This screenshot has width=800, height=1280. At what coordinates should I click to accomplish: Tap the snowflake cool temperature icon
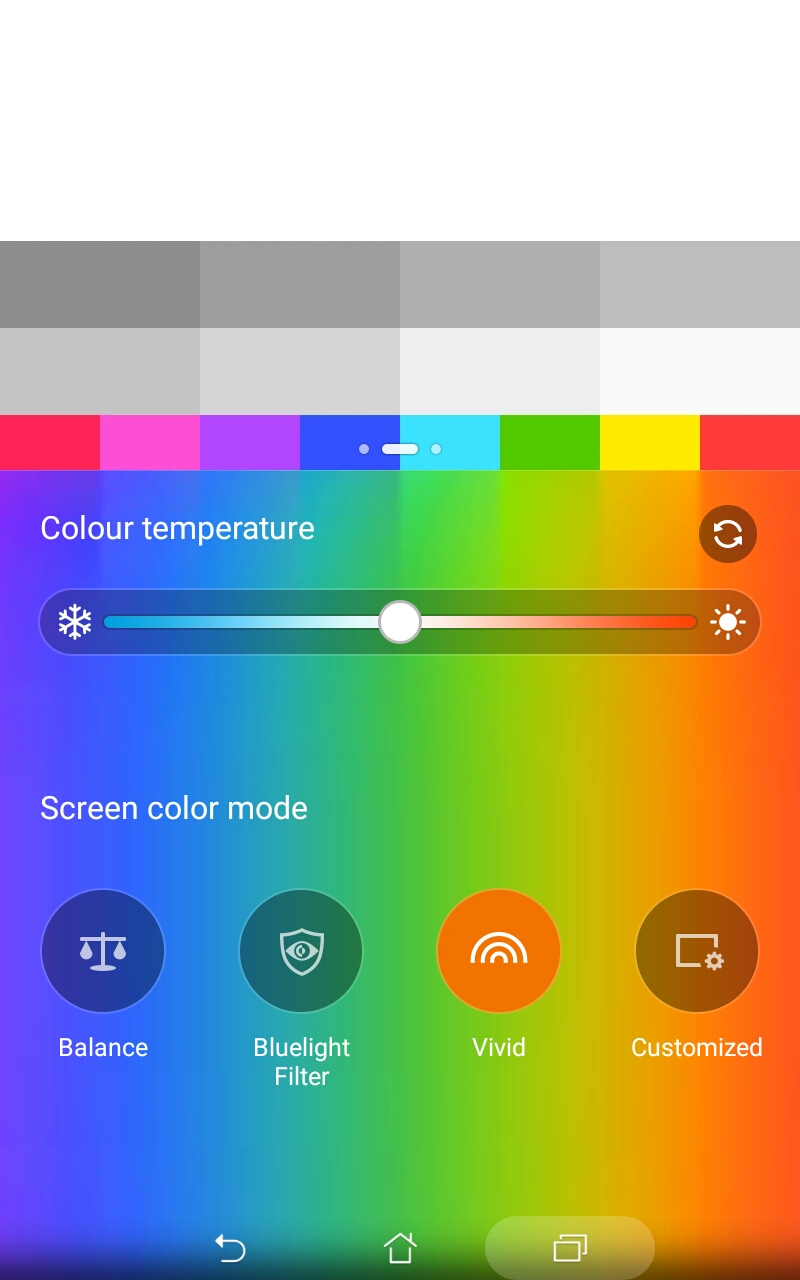pyautogui.click(x=75, y=622)
